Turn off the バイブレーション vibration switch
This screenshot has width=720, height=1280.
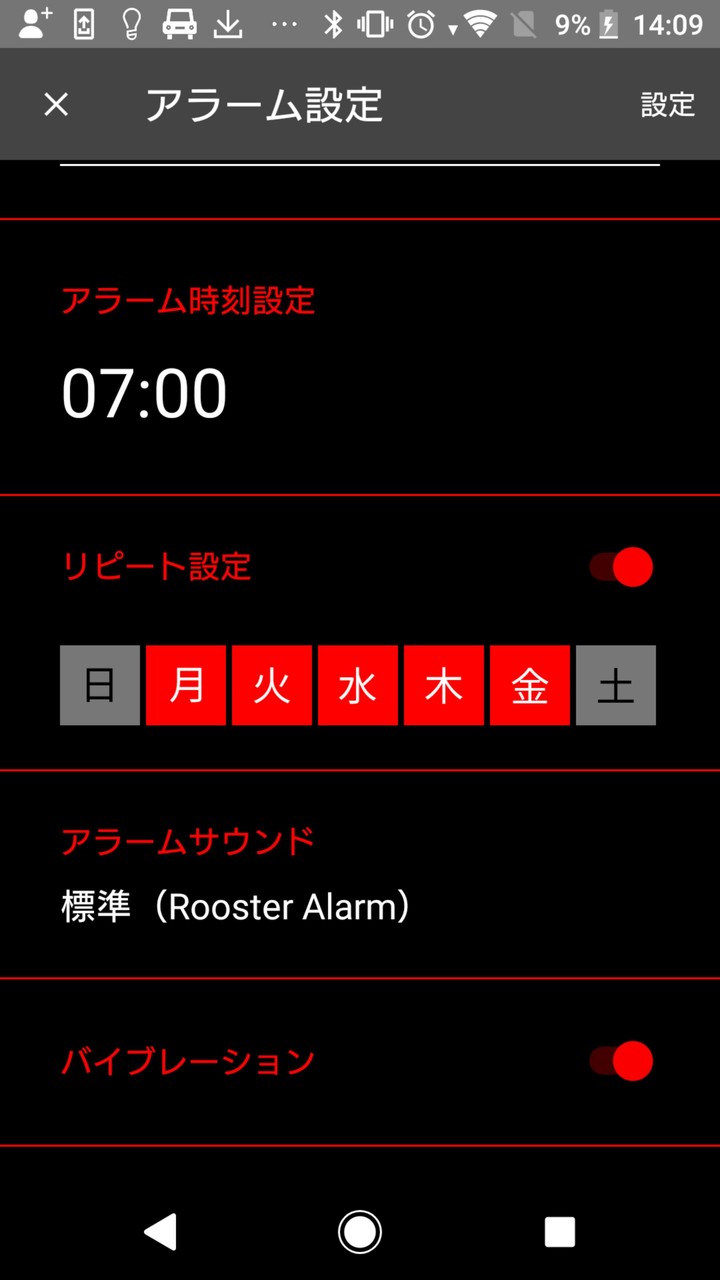[621, 1061]
